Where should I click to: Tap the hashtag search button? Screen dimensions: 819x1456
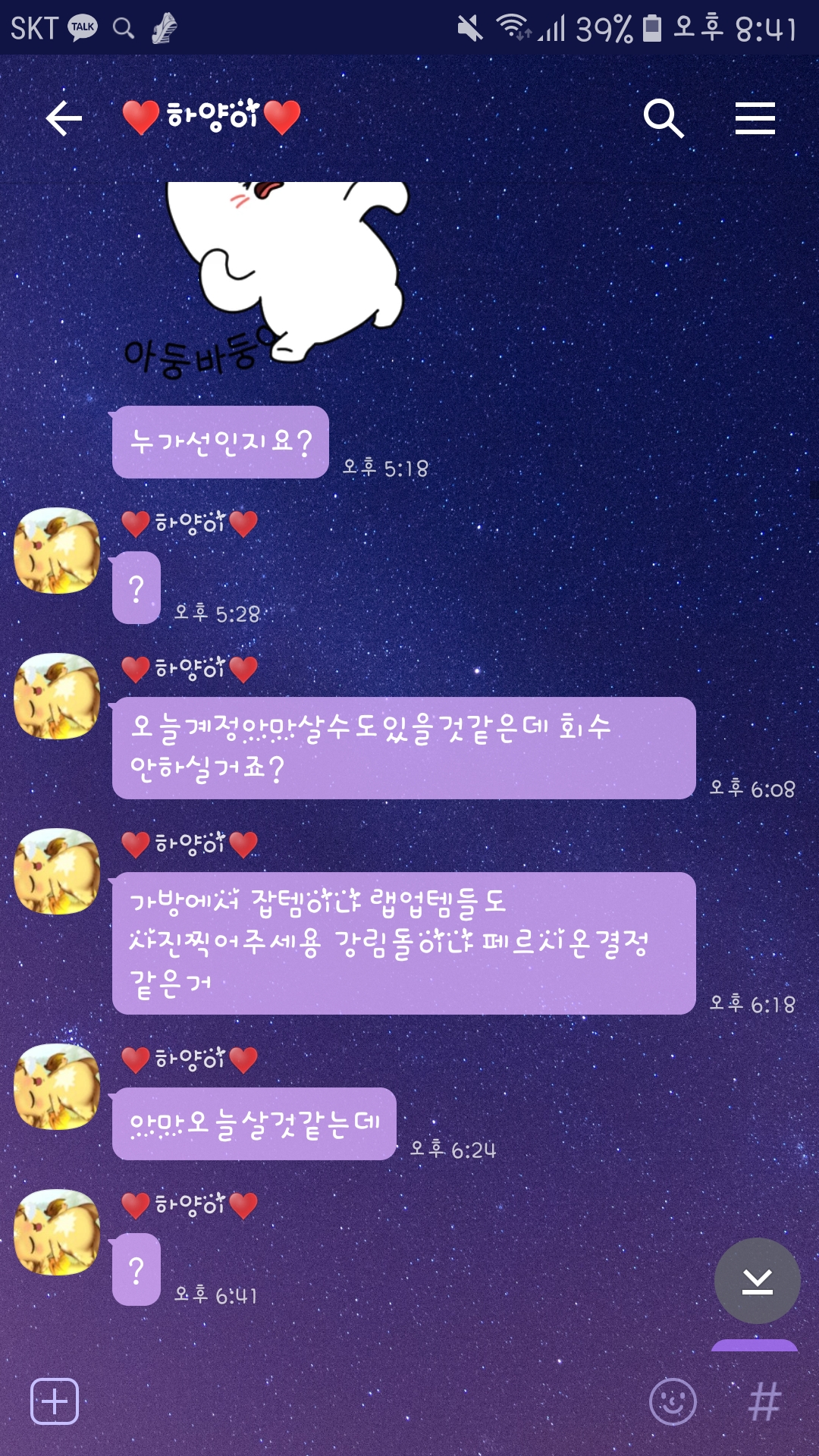(x=764, y=1401)
